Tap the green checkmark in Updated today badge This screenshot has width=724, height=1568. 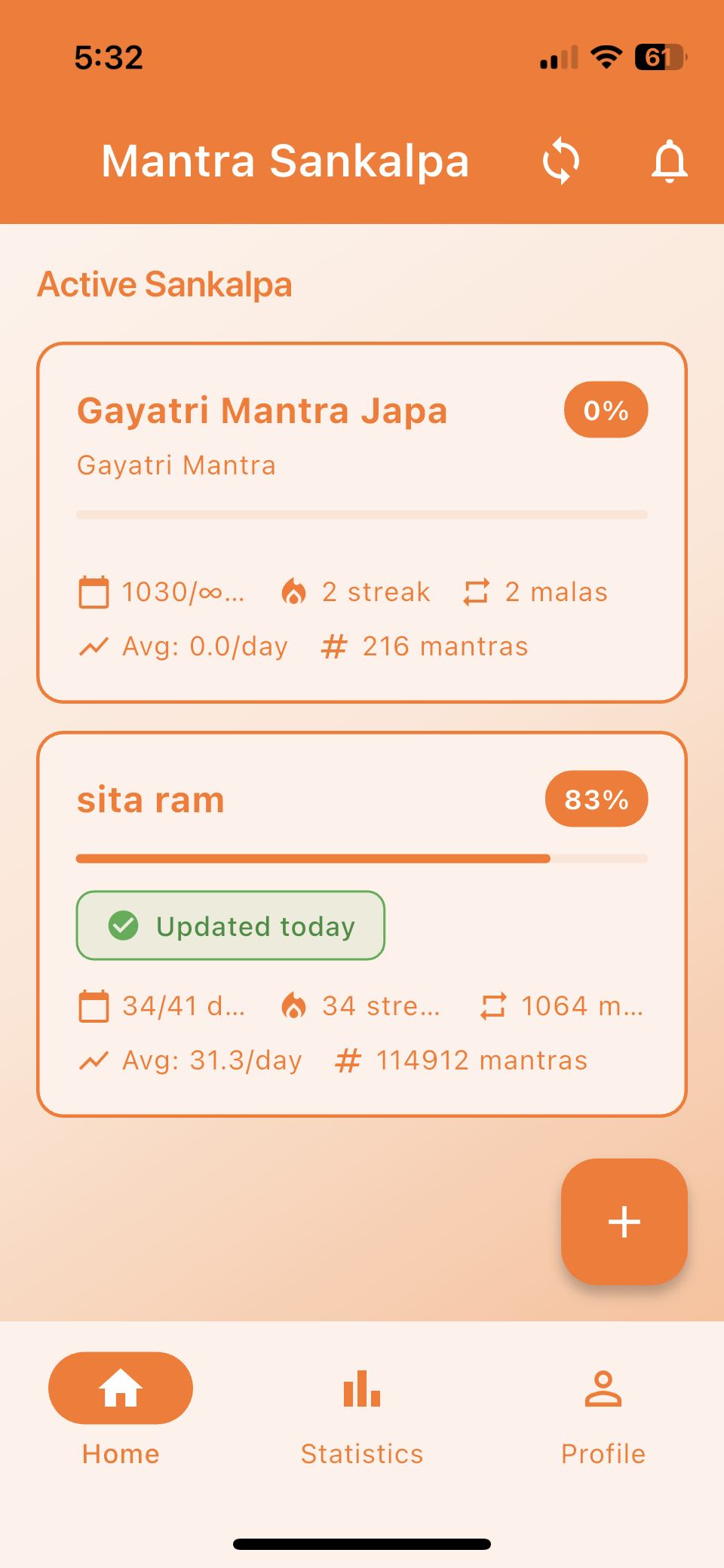124,925
